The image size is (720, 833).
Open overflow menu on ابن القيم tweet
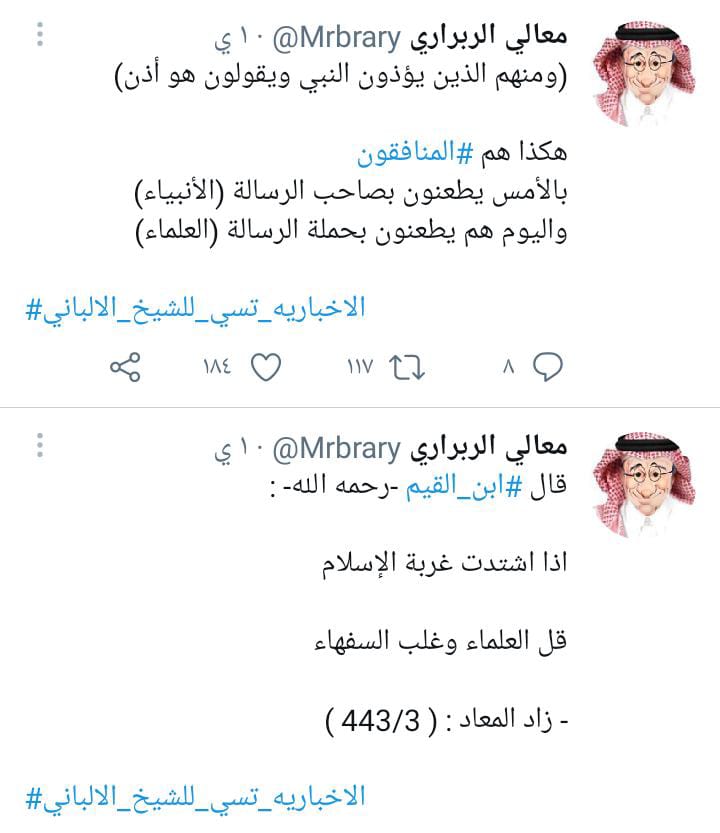point(40,445)
